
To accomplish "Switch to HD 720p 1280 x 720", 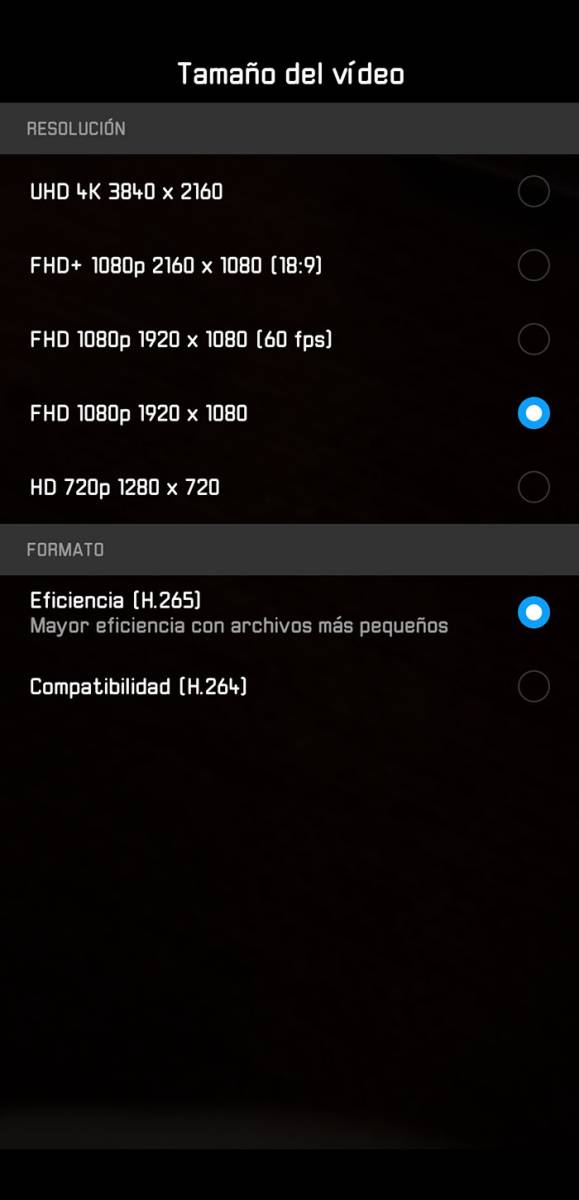I will pos(289,487).
